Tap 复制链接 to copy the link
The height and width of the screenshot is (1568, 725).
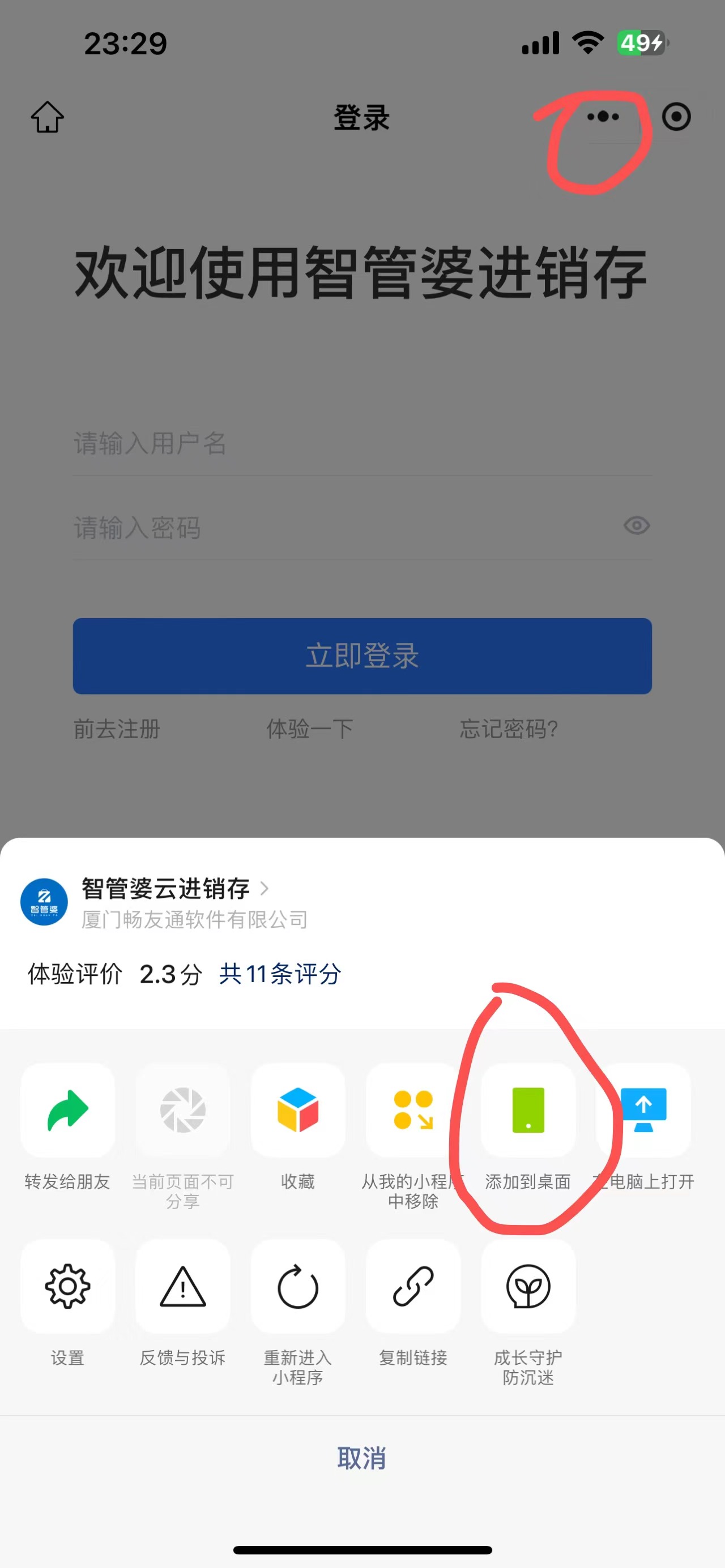413,1286
